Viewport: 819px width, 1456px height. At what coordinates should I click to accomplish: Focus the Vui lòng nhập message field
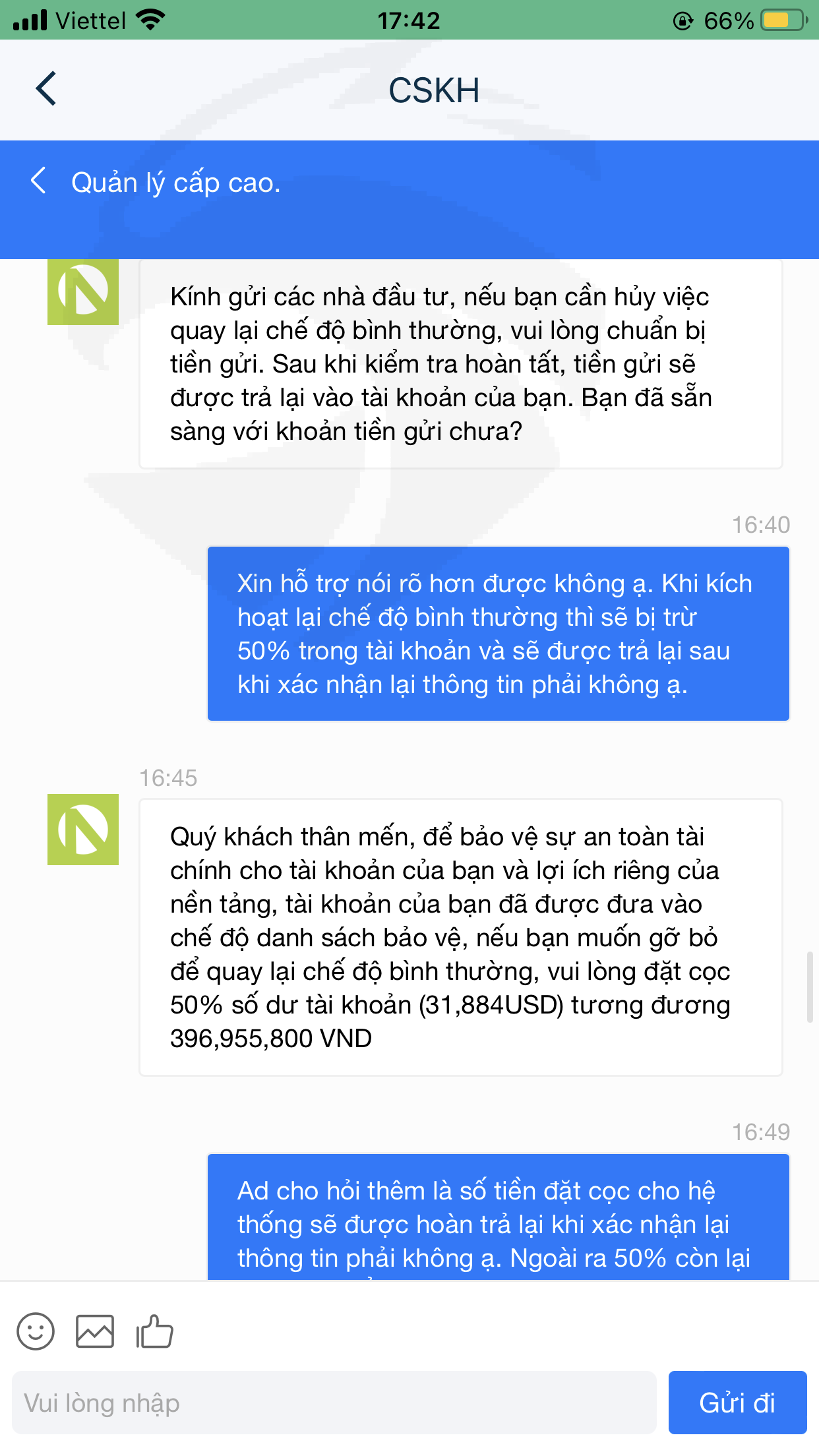(334, 1403)
